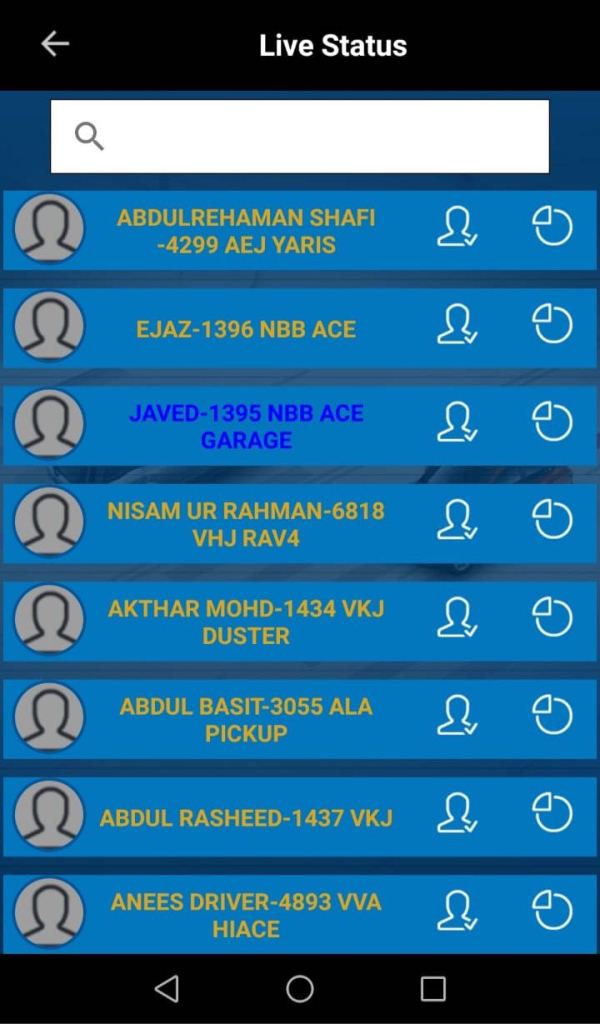
Task: Open history clock icon for JAVED-1395
Action: pyautogui.click(x=552, y=422)
